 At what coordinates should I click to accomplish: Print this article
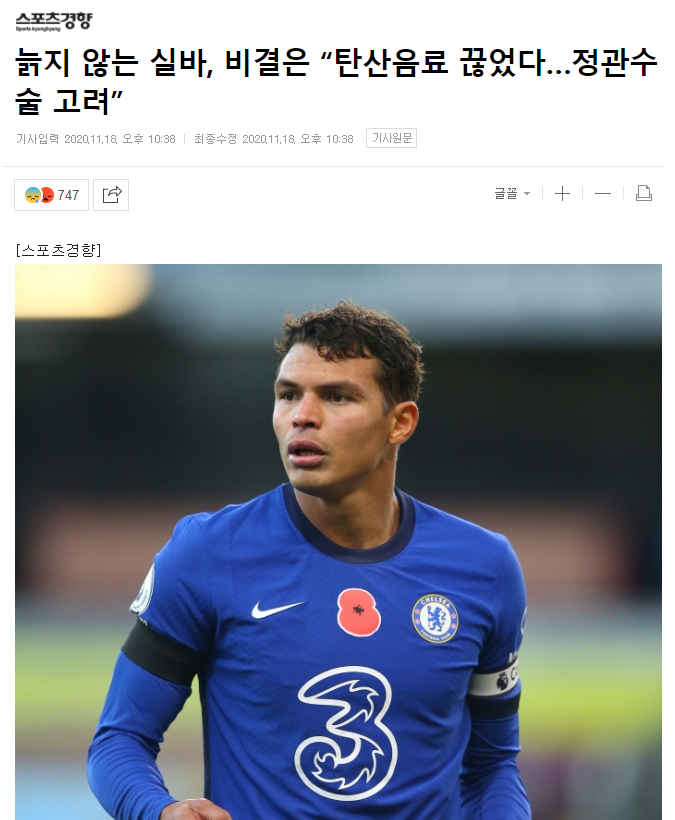644,194
